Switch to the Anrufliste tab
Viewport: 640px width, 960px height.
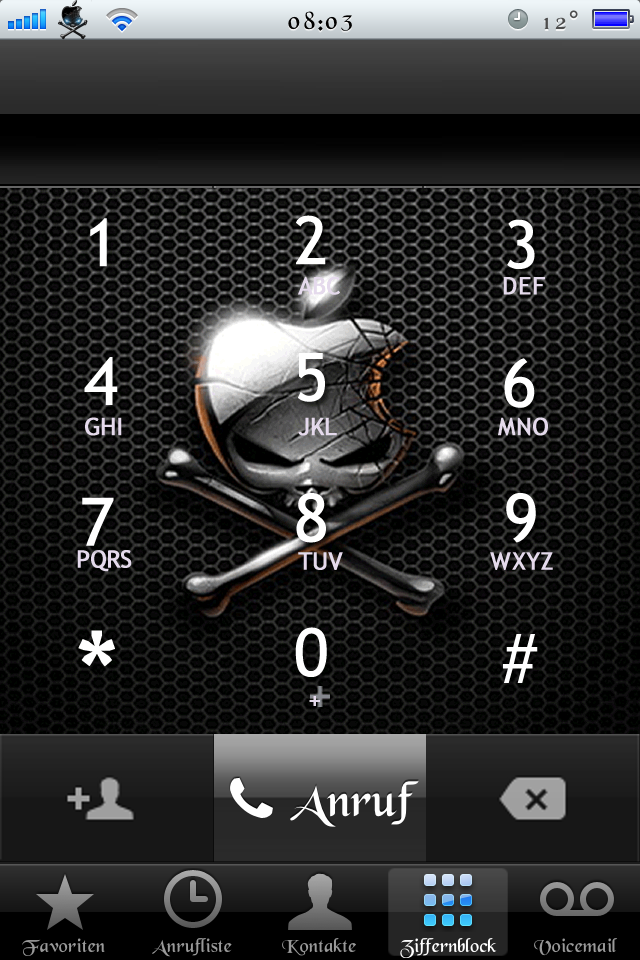pos(192,914)
